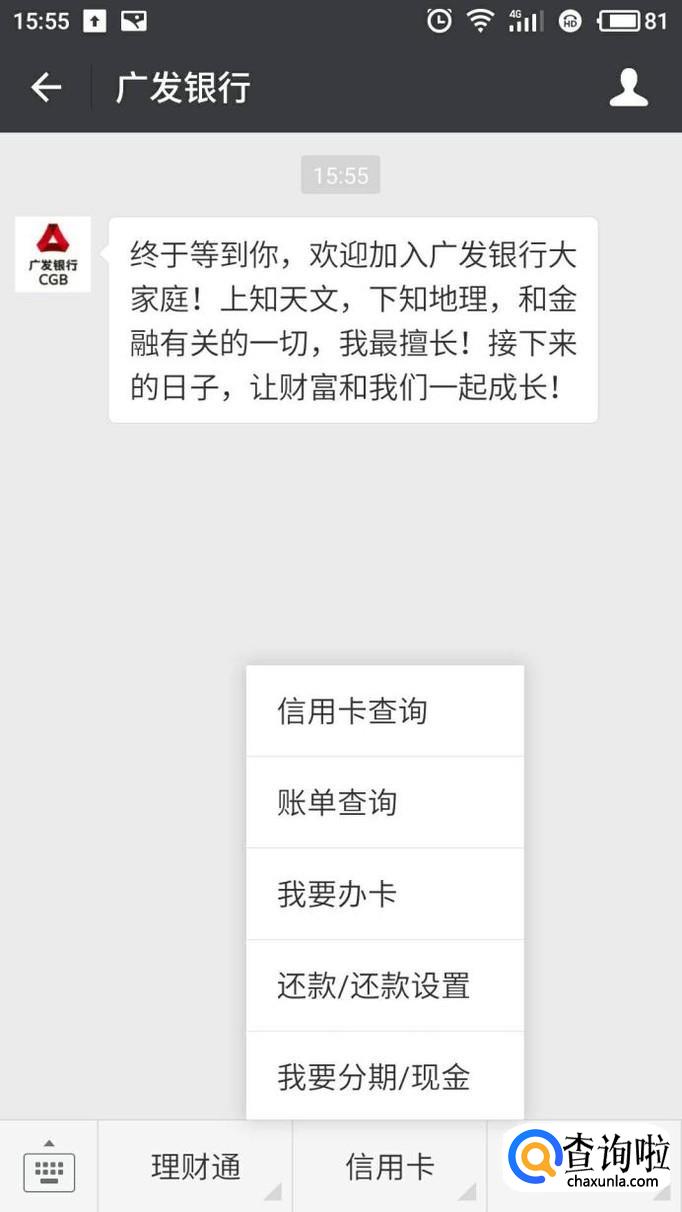Viewport: 682px width, 1212px height.
Task: Tap the 广发银行 CGB avatar
Action: coord(53,254)
